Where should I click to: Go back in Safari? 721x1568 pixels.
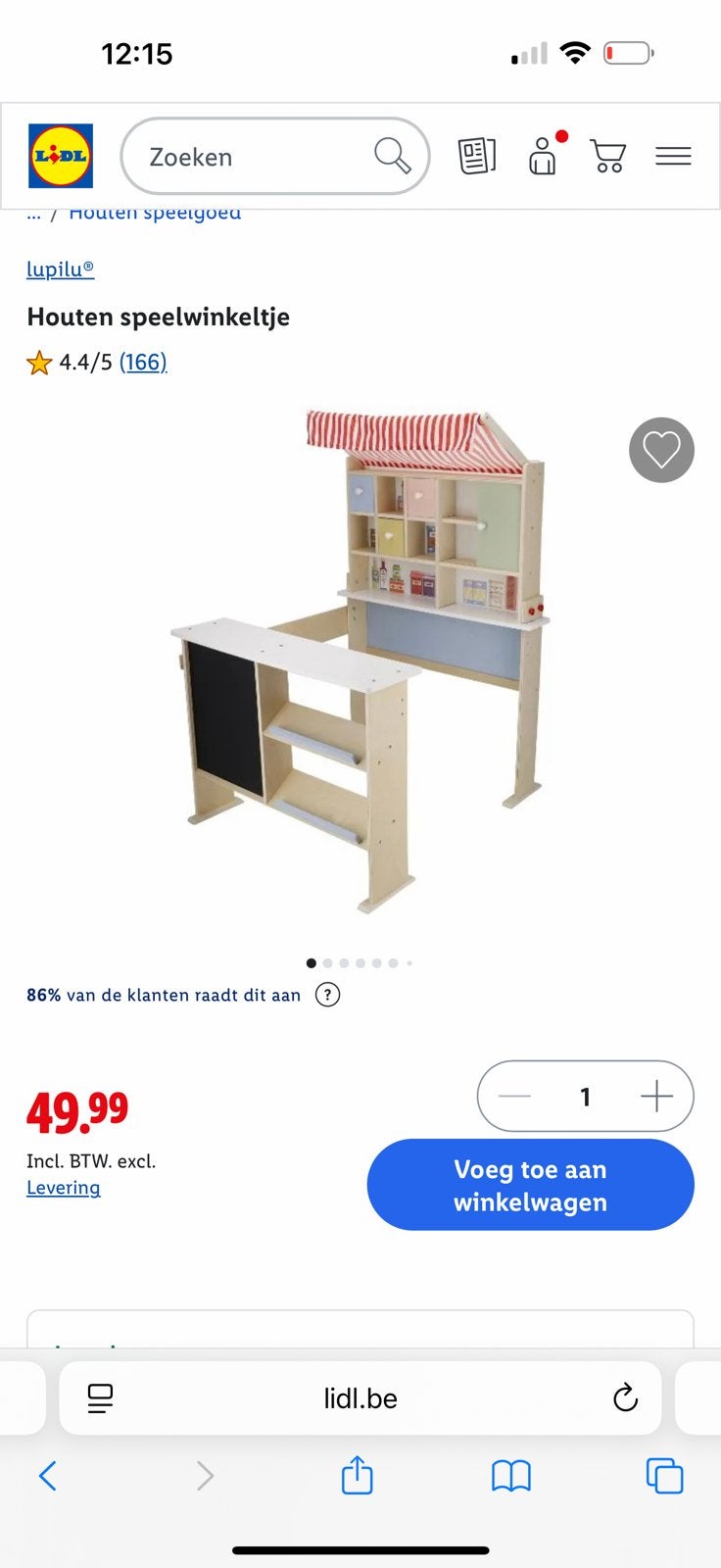pos(47,1475)
